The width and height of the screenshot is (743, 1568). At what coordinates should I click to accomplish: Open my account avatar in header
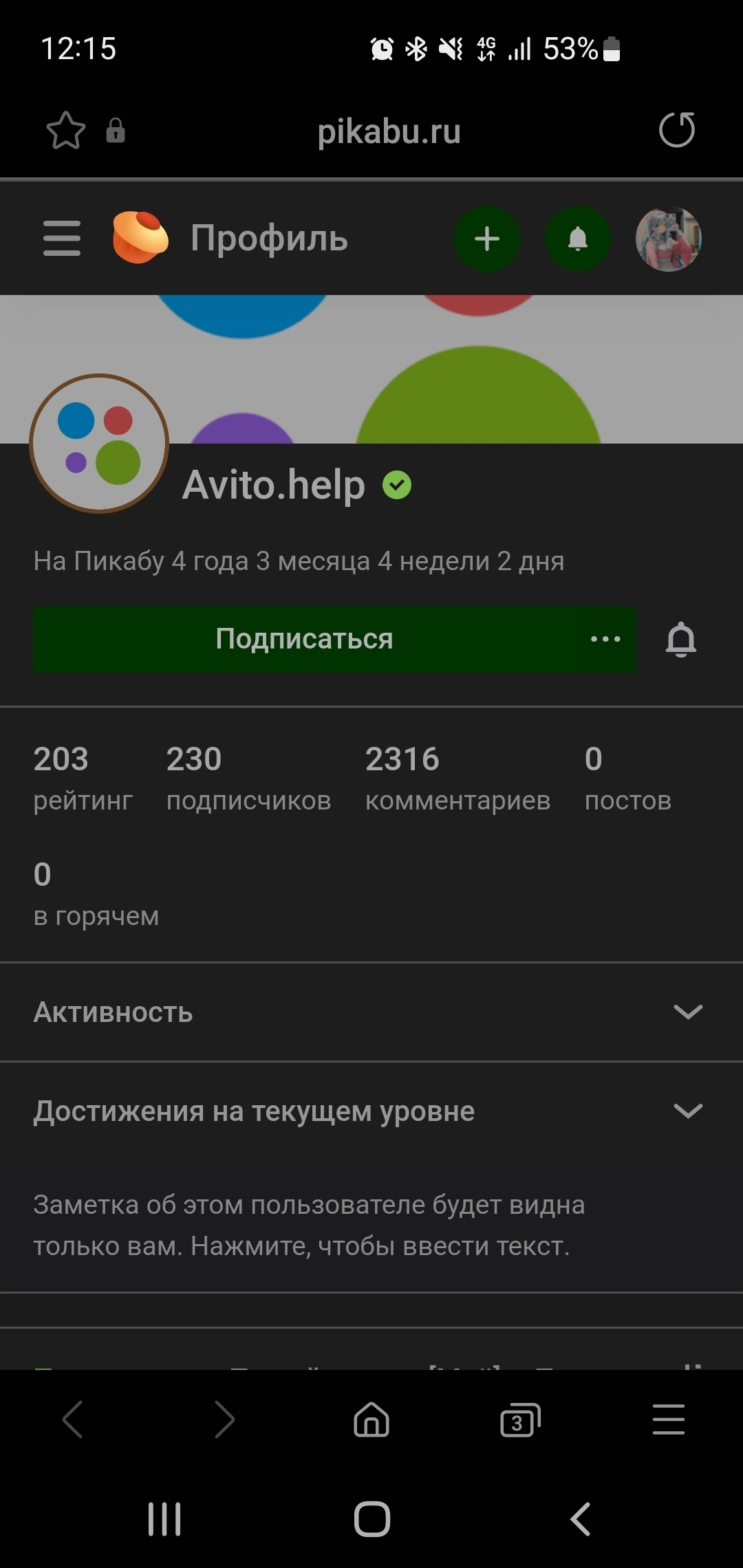(668, 239)
